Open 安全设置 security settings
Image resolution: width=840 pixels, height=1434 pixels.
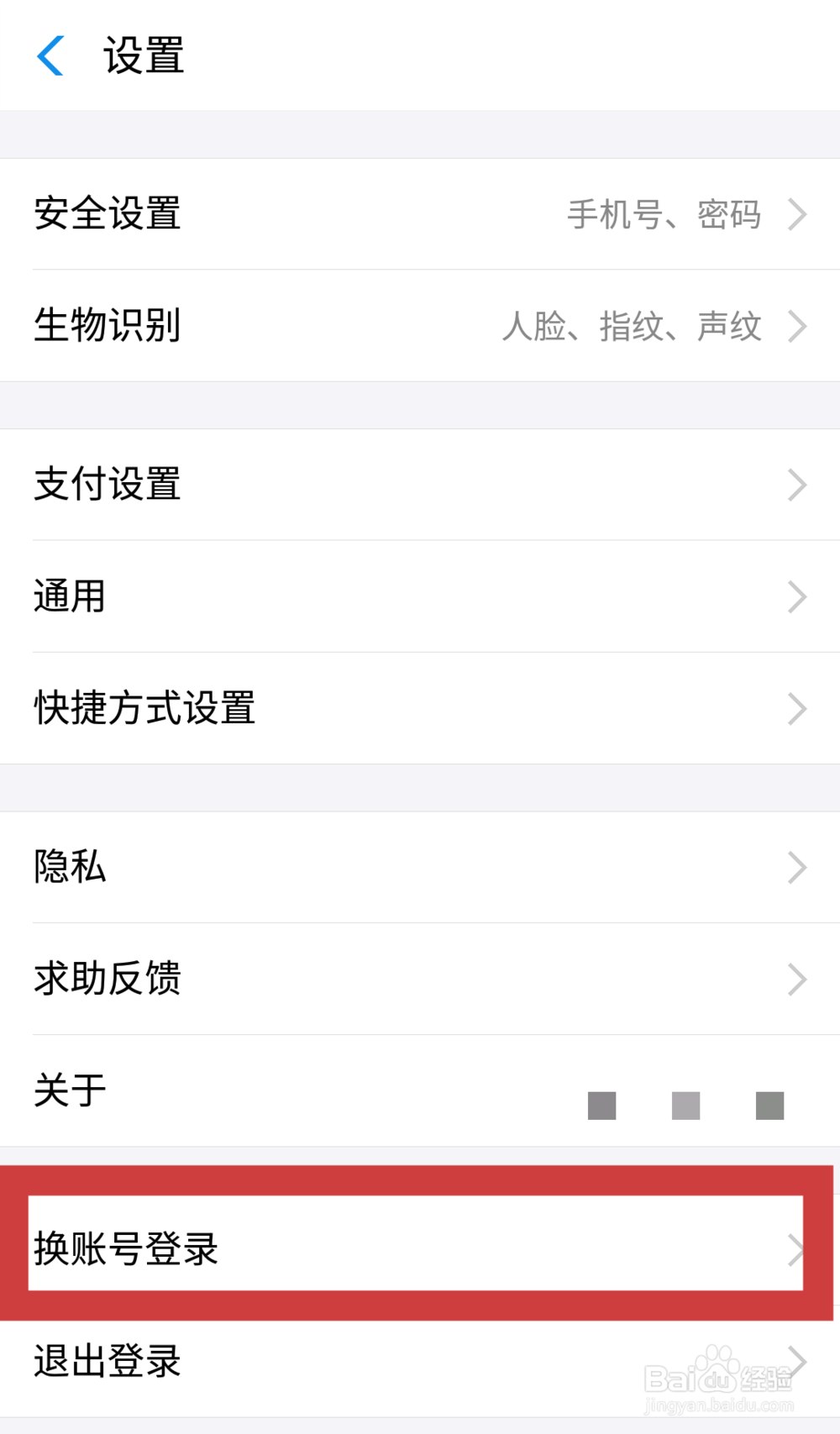click(107, 214)
